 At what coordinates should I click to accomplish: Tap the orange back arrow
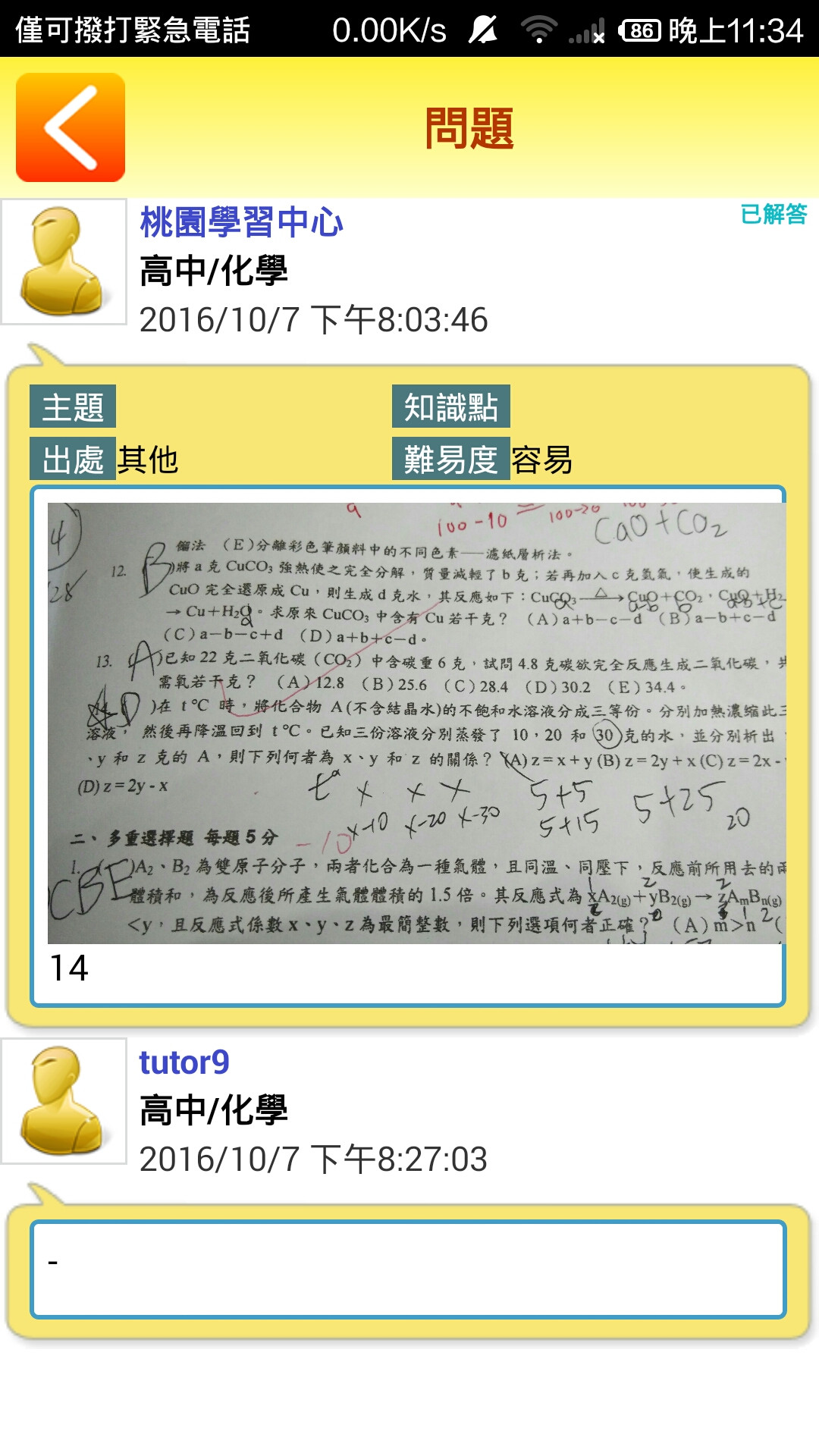pos(71,127)
